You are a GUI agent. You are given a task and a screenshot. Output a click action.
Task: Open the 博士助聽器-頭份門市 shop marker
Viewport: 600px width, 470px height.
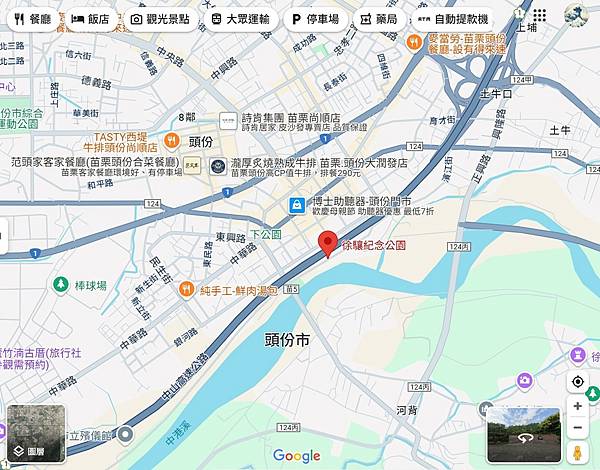click(296, 205)
